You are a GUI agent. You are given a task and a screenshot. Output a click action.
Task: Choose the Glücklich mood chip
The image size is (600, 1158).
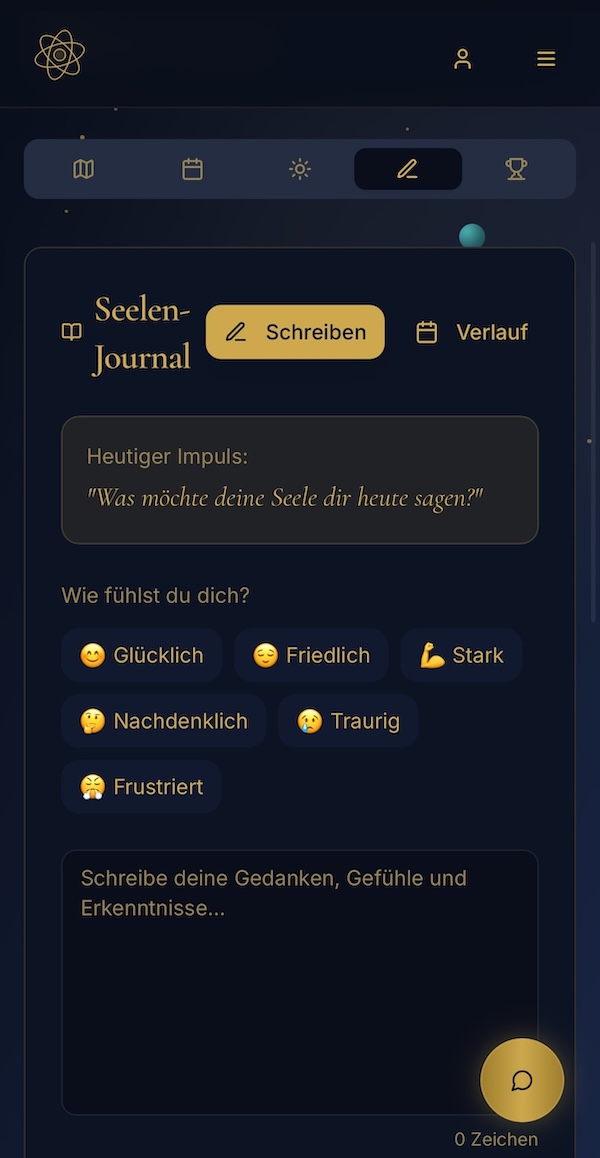pyautogui.click(x=142, y=655)
